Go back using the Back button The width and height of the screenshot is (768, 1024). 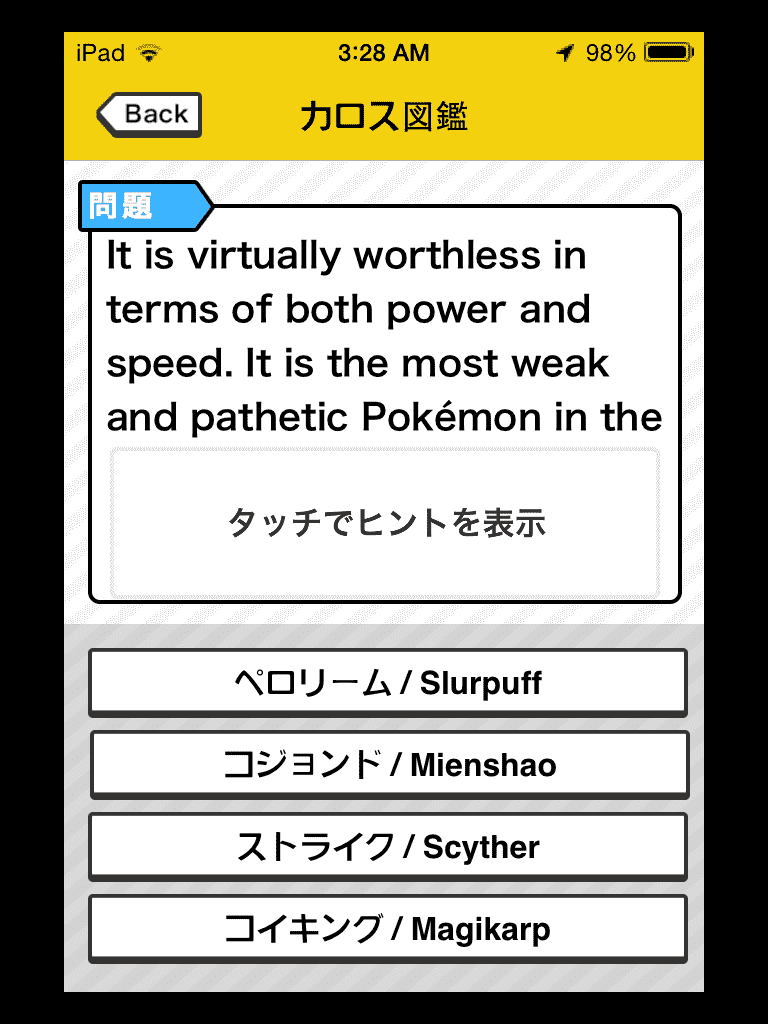pos(150,115)
